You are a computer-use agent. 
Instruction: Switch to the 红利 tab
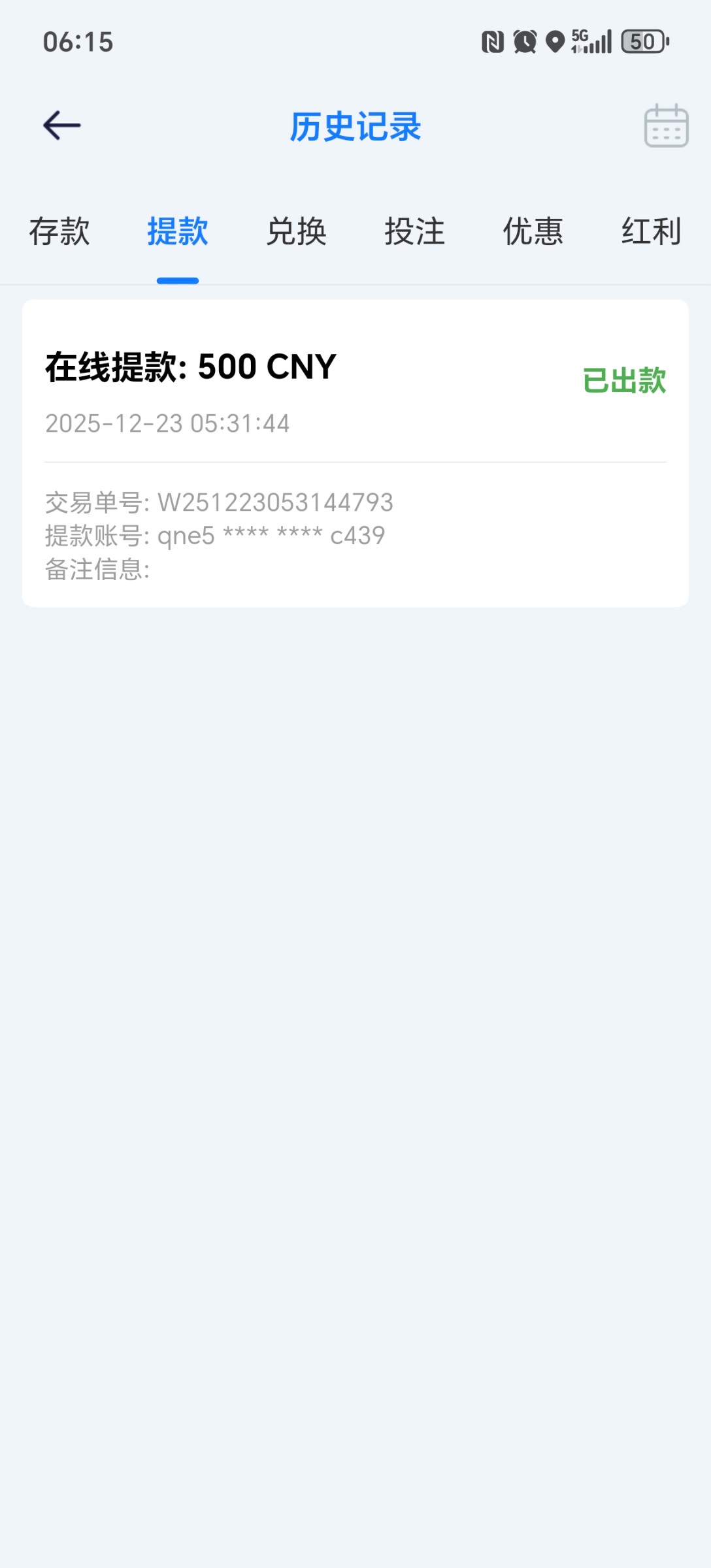point(651,232)
